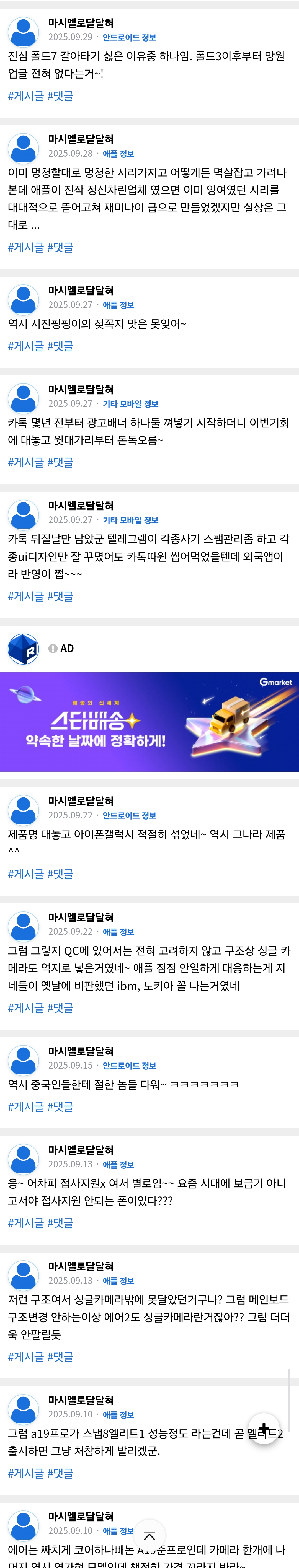299x1568 pixels.
Task: Tap #댓글 under the 폴드7 comment
Action: [x=60, y=96]
